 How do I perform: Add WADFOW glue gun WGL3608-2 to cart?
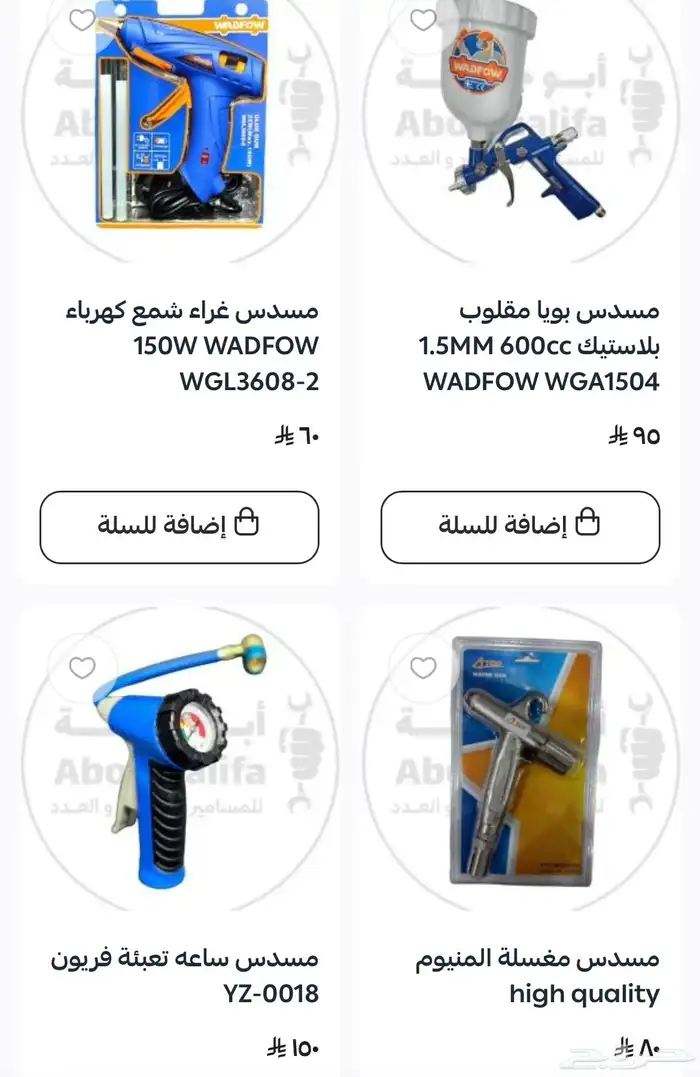coord(179,526)
